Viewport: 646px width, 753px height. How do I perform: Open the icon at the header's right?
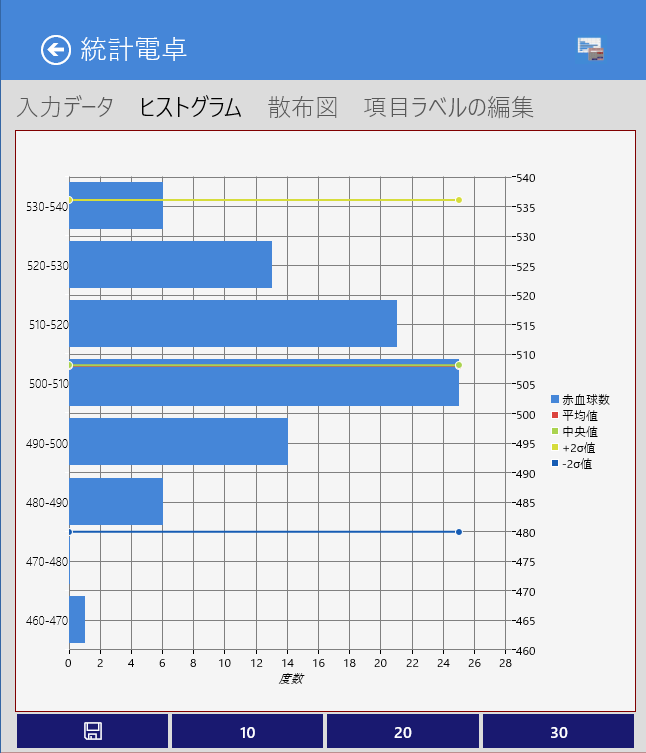coord(590,48)
